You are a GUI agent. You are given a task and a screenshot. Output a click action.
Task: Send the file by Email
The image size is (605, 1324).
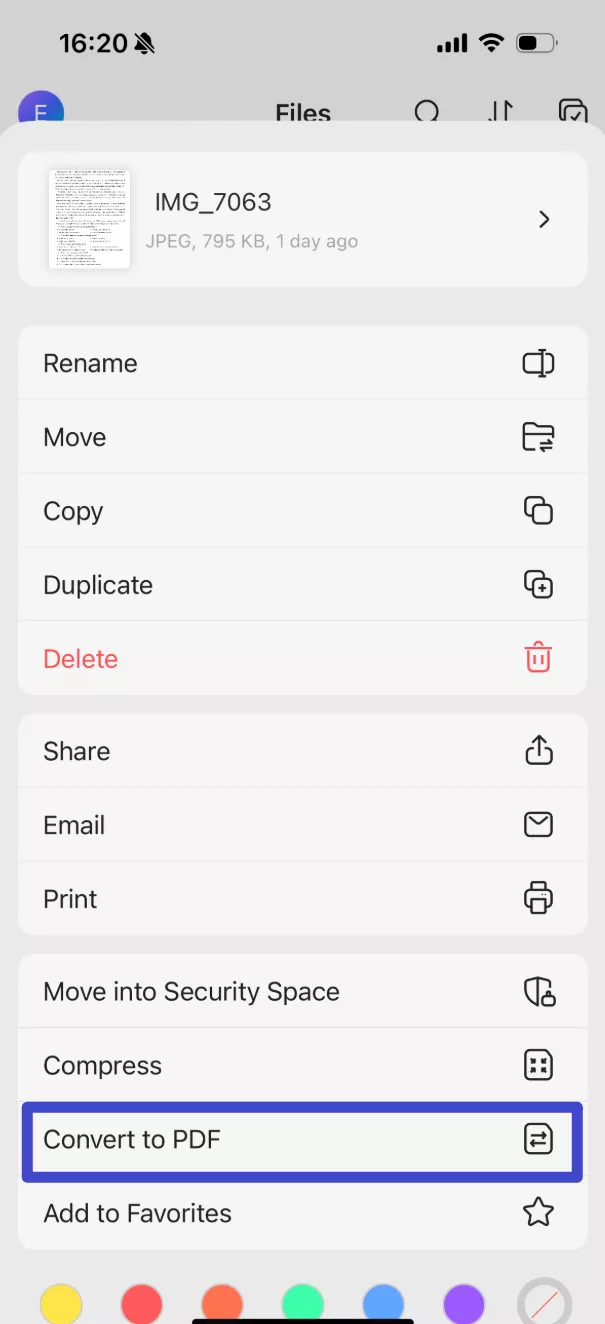pos(302,825)
